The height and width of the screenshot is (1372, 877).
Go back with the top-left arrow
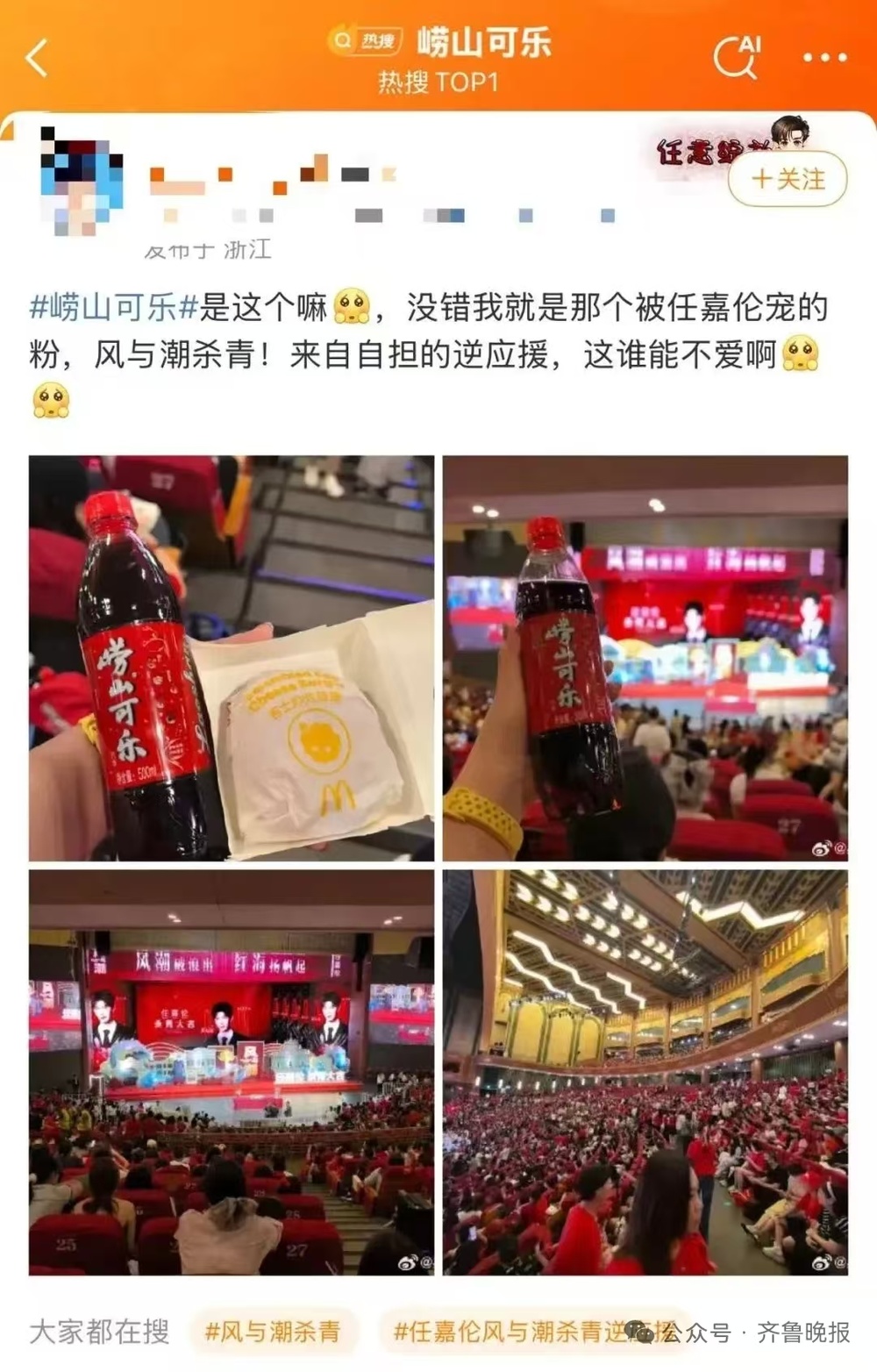click(37, 59)
